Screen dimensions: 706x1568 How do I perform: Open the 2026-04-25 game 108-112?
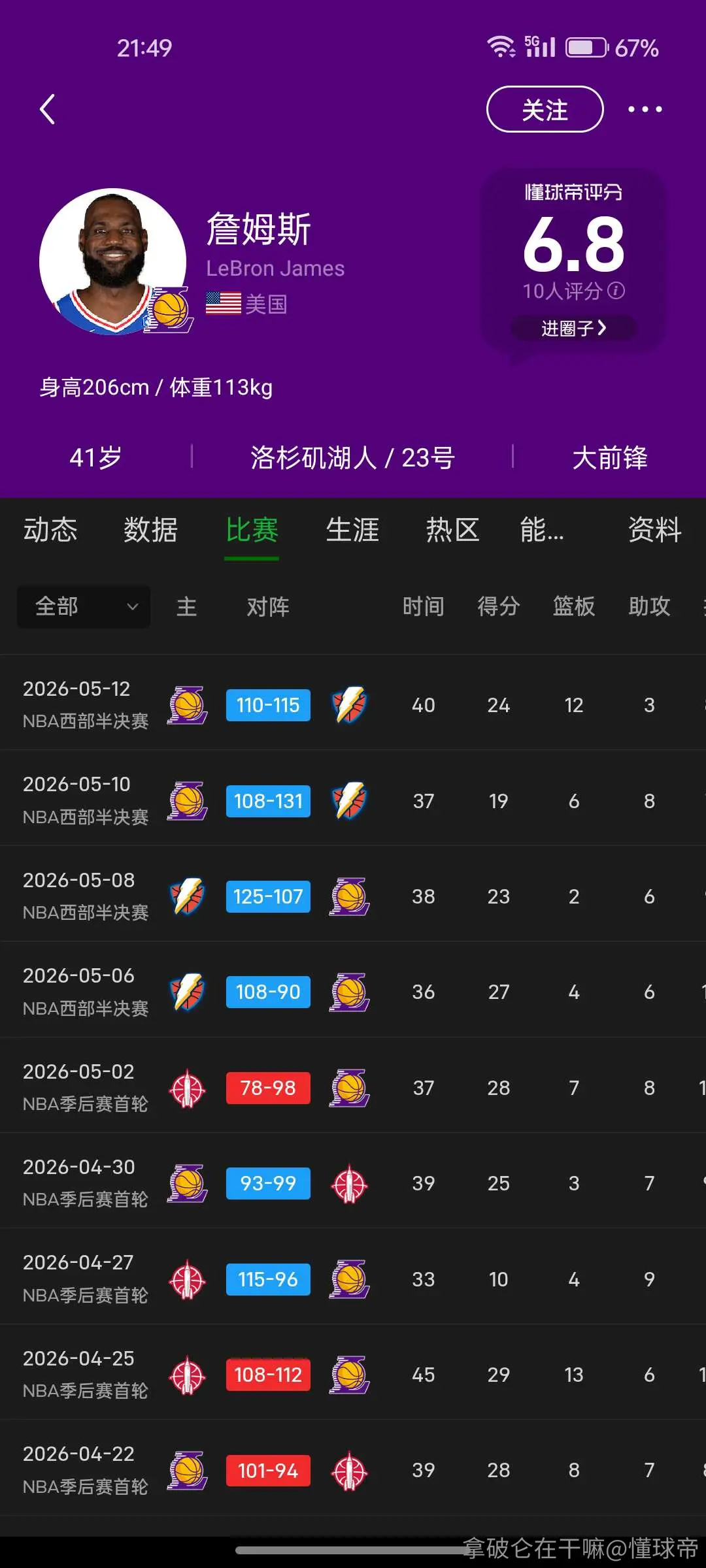click(x=353, y=1375)
